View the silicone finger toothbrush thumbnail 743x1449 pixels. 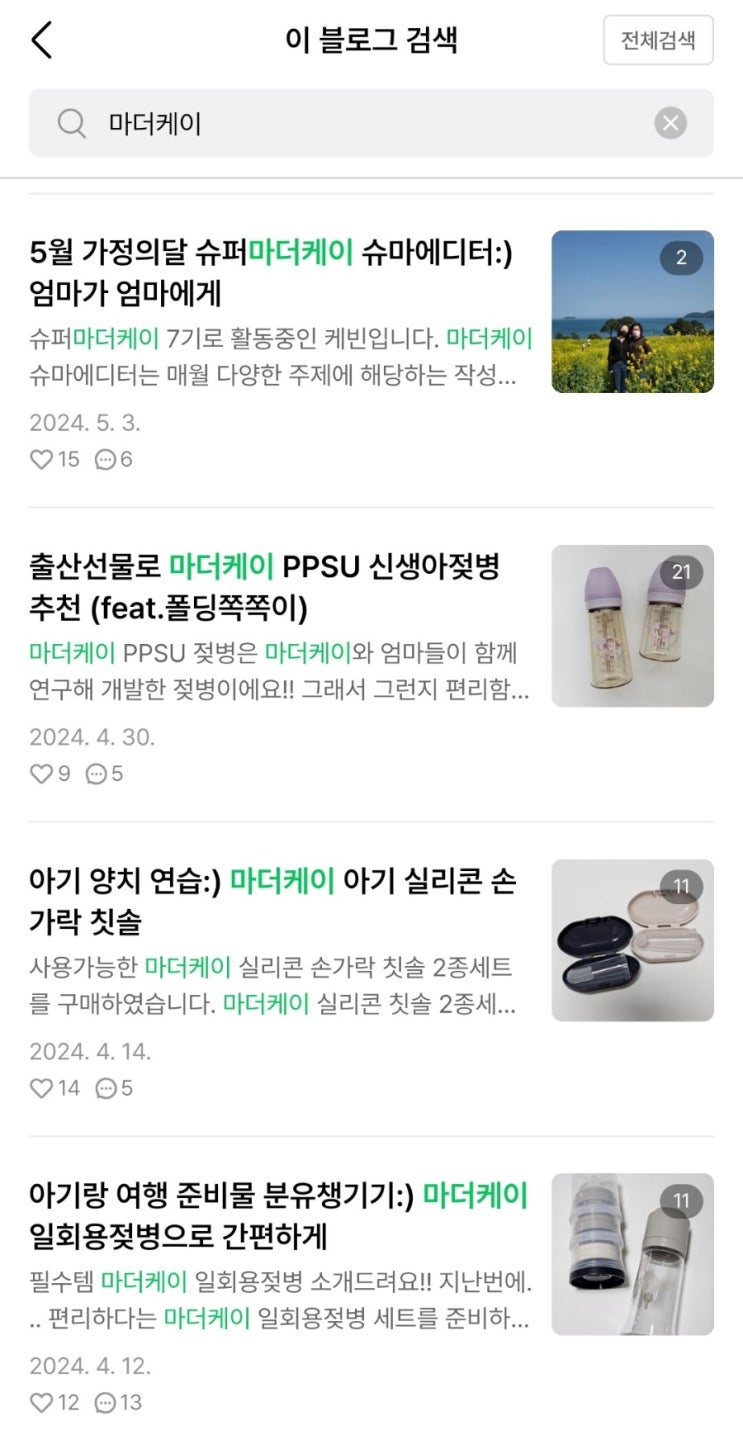pyautogui.click(x=632, y=940)
